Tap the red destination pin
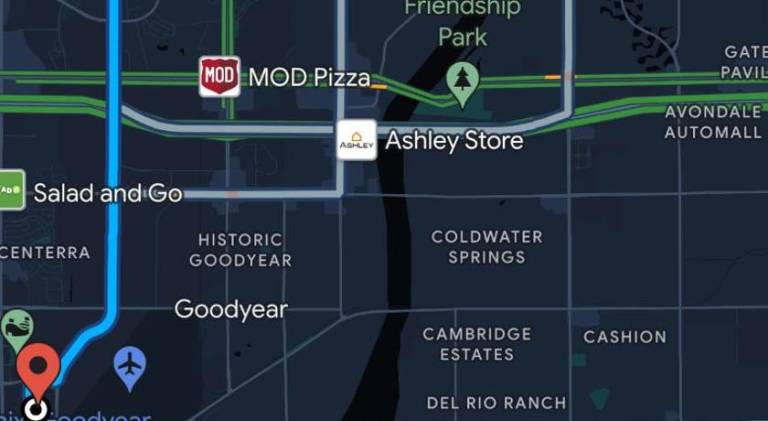768x421 pixels. click(x=38, y=370)
